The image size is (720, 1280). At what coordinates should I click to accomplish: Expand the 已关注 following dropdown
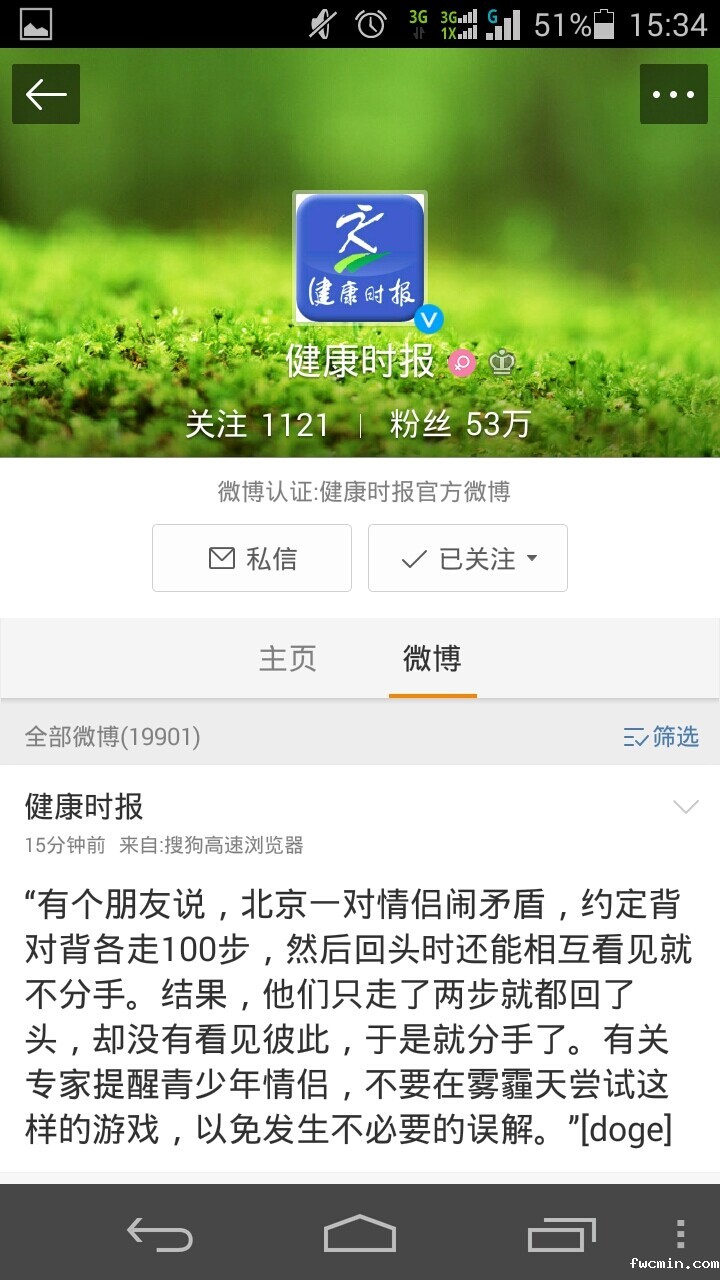pyautogui.click(x=468, y=558)
